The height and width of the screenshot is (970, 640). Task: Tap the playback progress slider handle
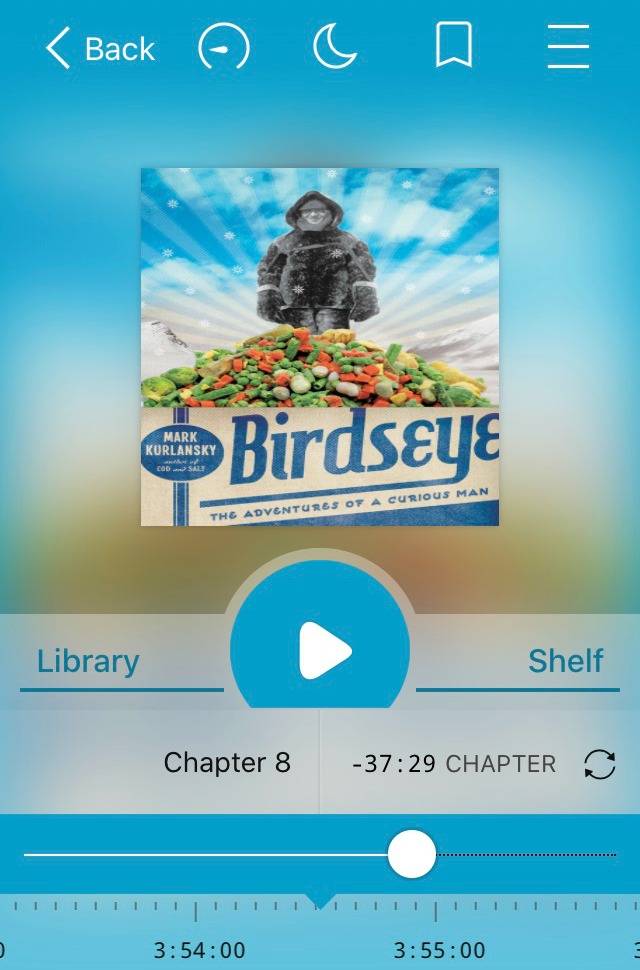click(x=411, y=854)
